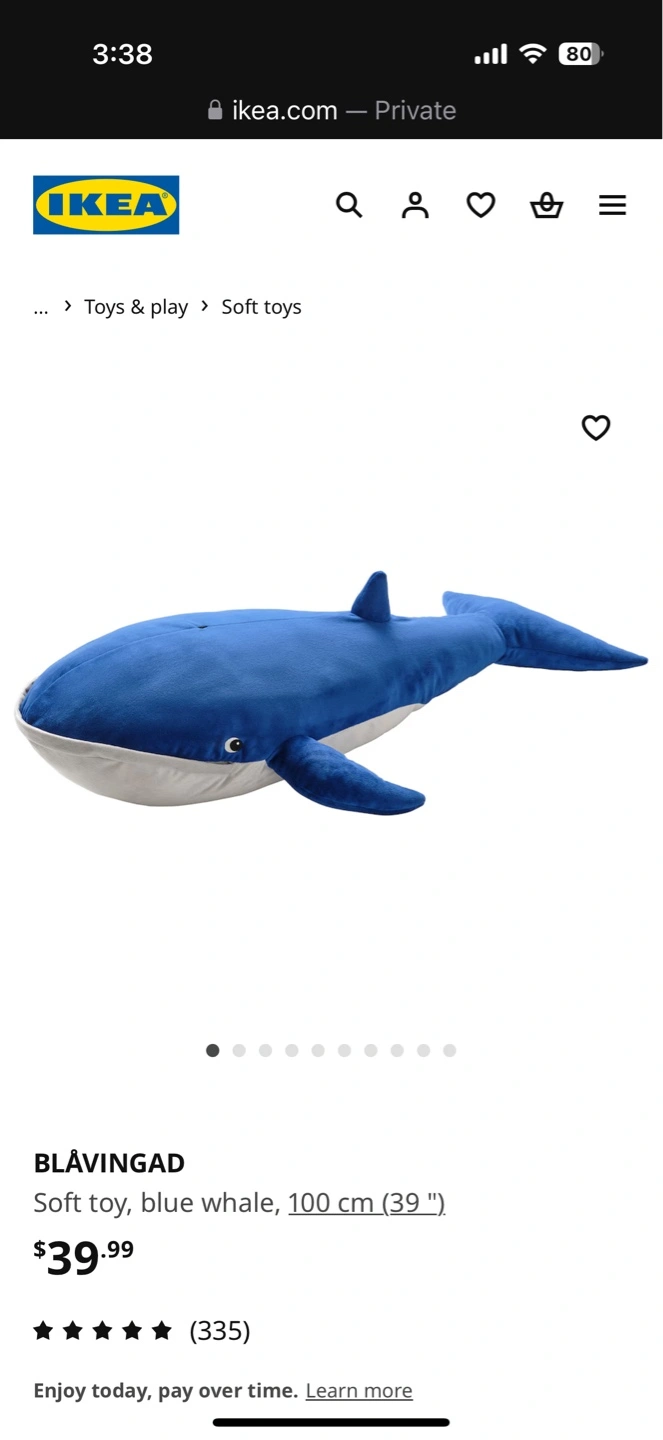Screen dimensions: 663x1440
Task: Open the favorites heart in header
Action: [481, 205]
